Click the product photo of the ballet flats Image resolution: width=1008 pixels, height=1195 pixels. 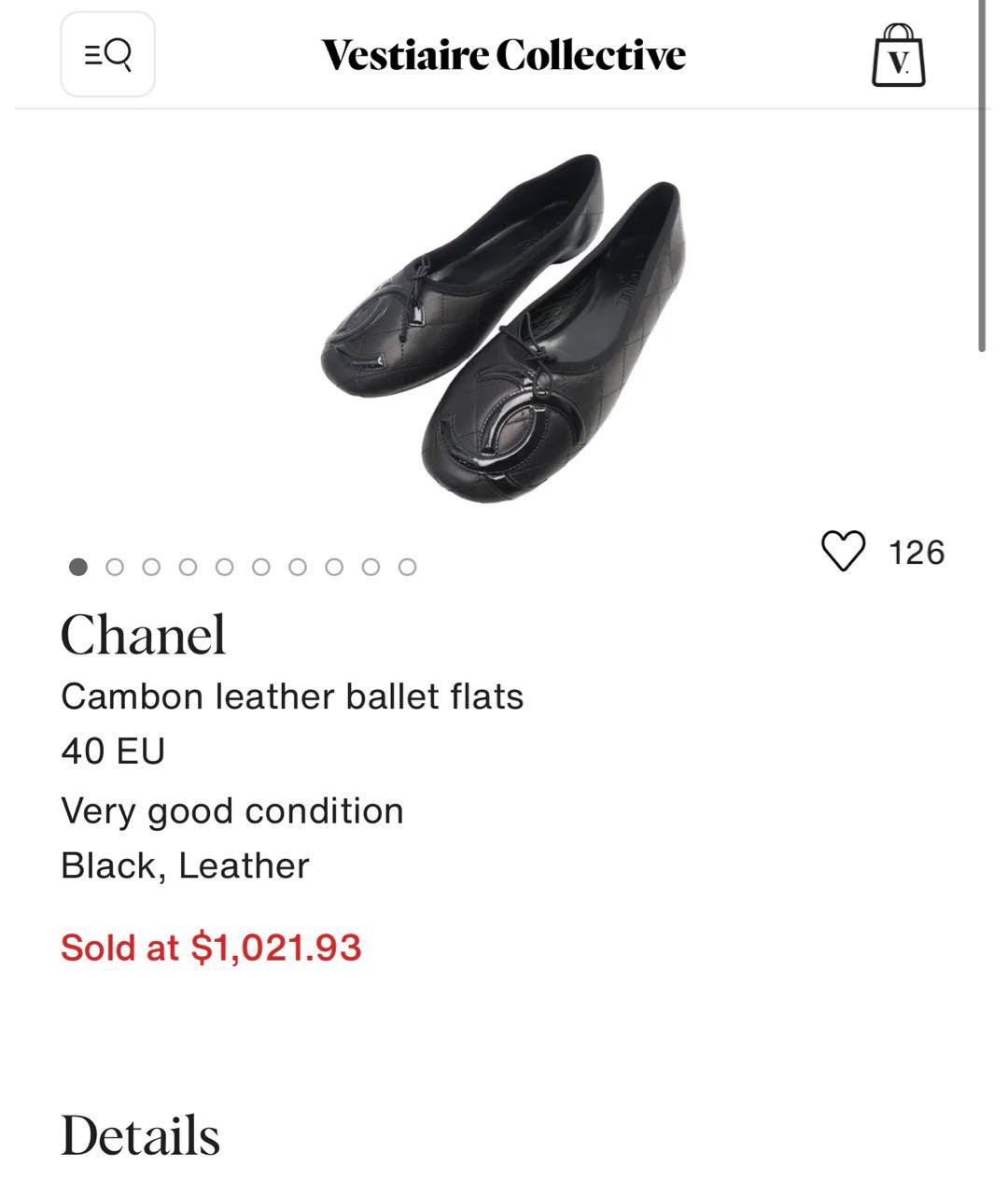(x=504, y=327)
